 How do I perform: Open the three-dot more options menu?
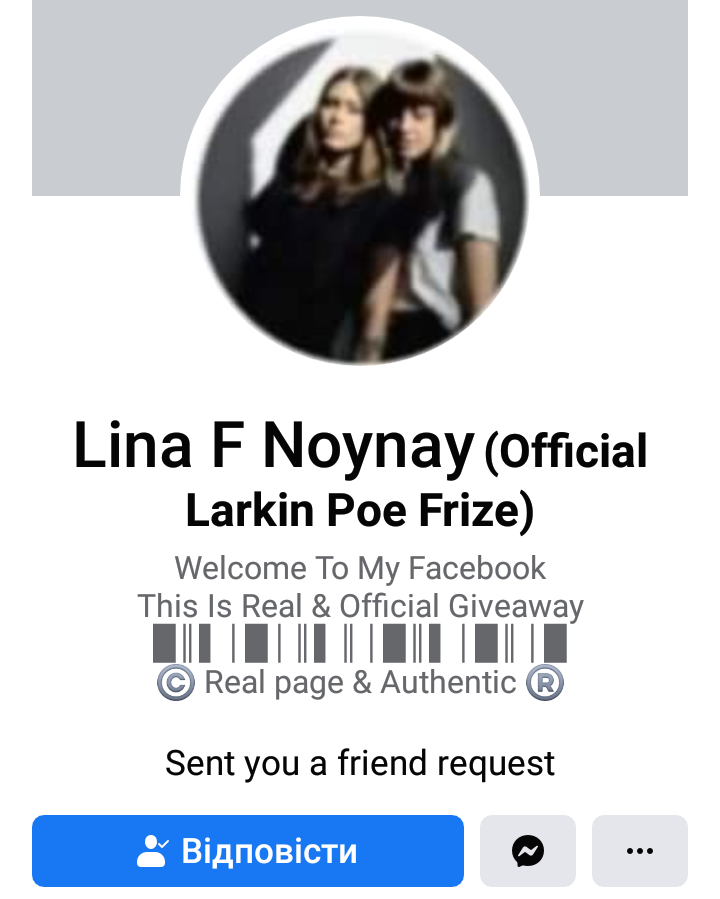639,851
